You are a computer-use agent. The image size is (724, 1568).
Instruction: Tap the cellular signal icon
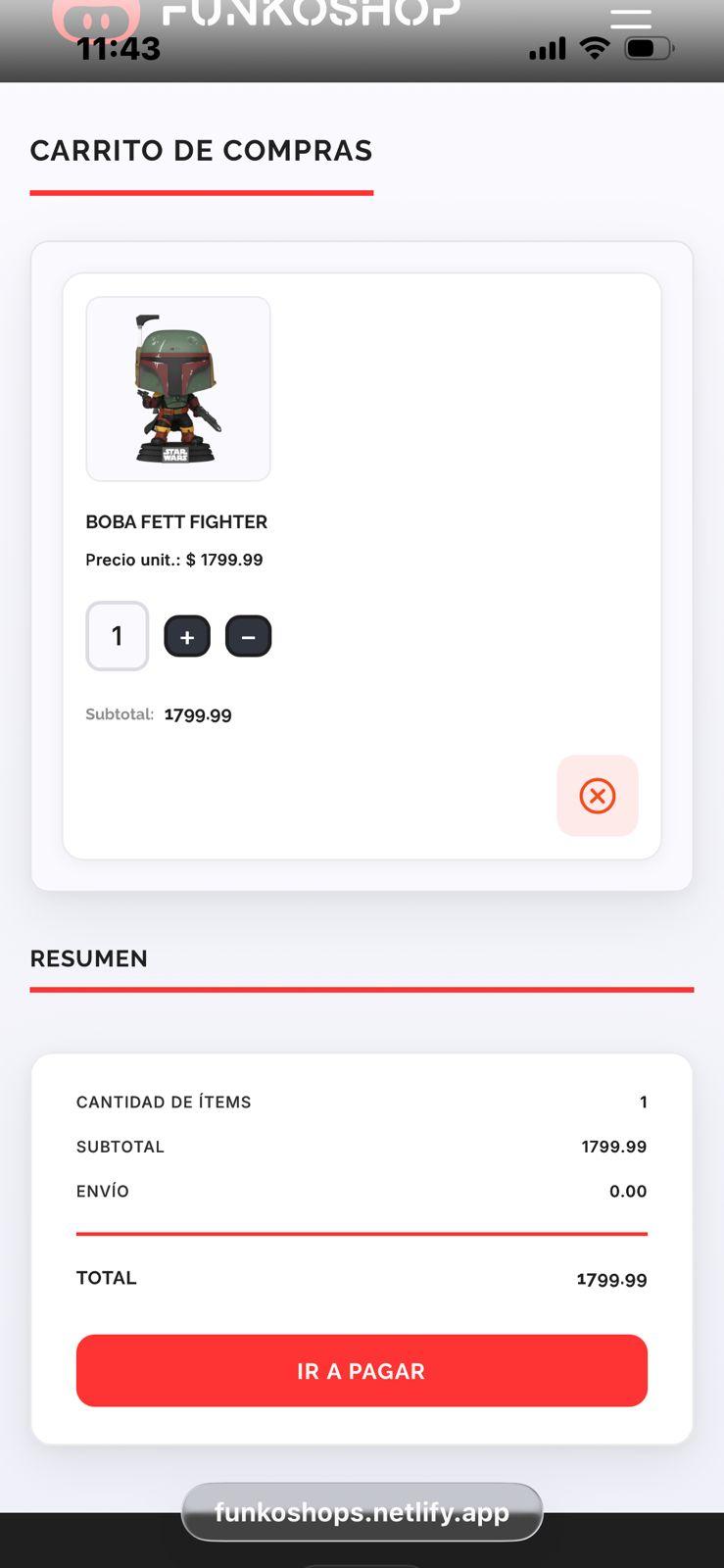click(549, 47)
